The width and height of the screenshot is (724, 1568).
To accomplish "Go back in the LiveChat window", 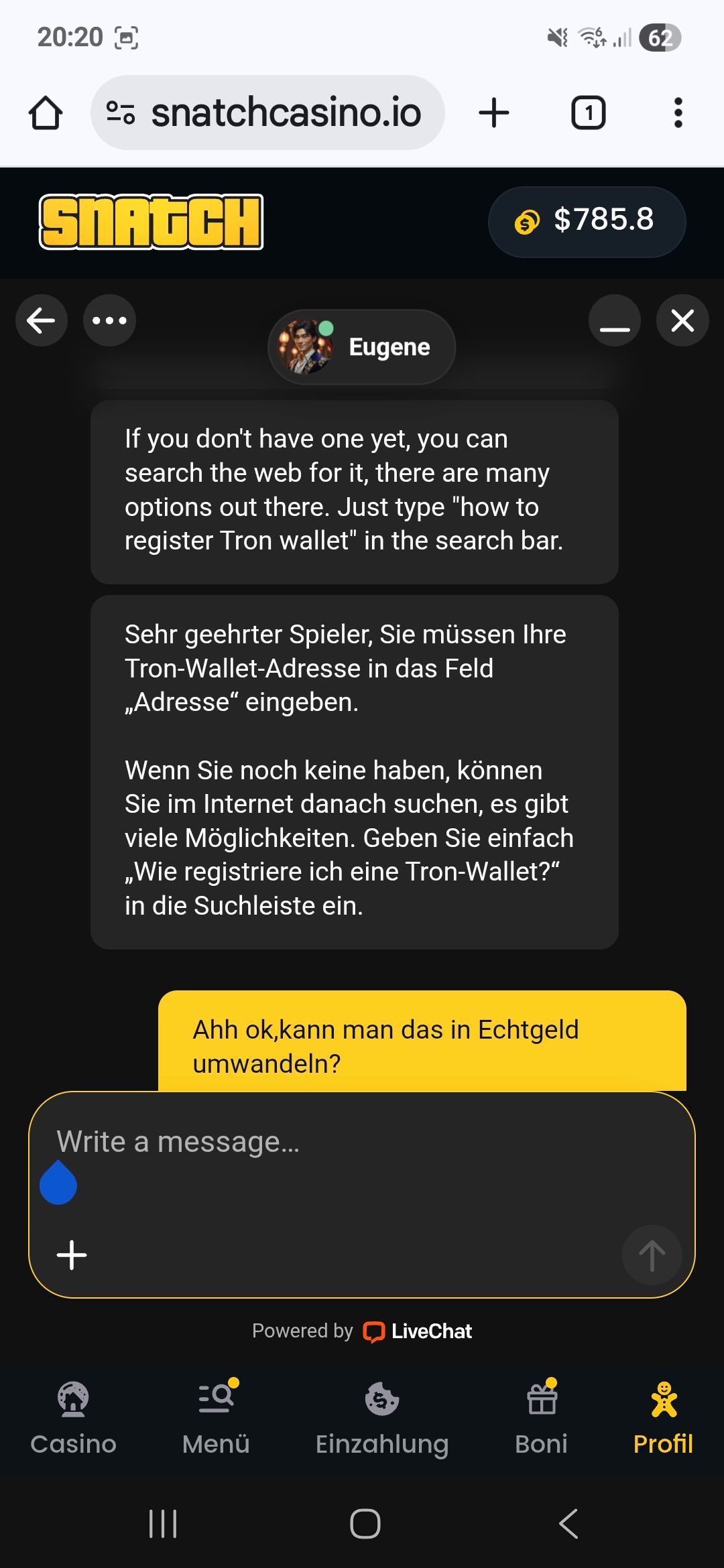I will coord(42,320).
